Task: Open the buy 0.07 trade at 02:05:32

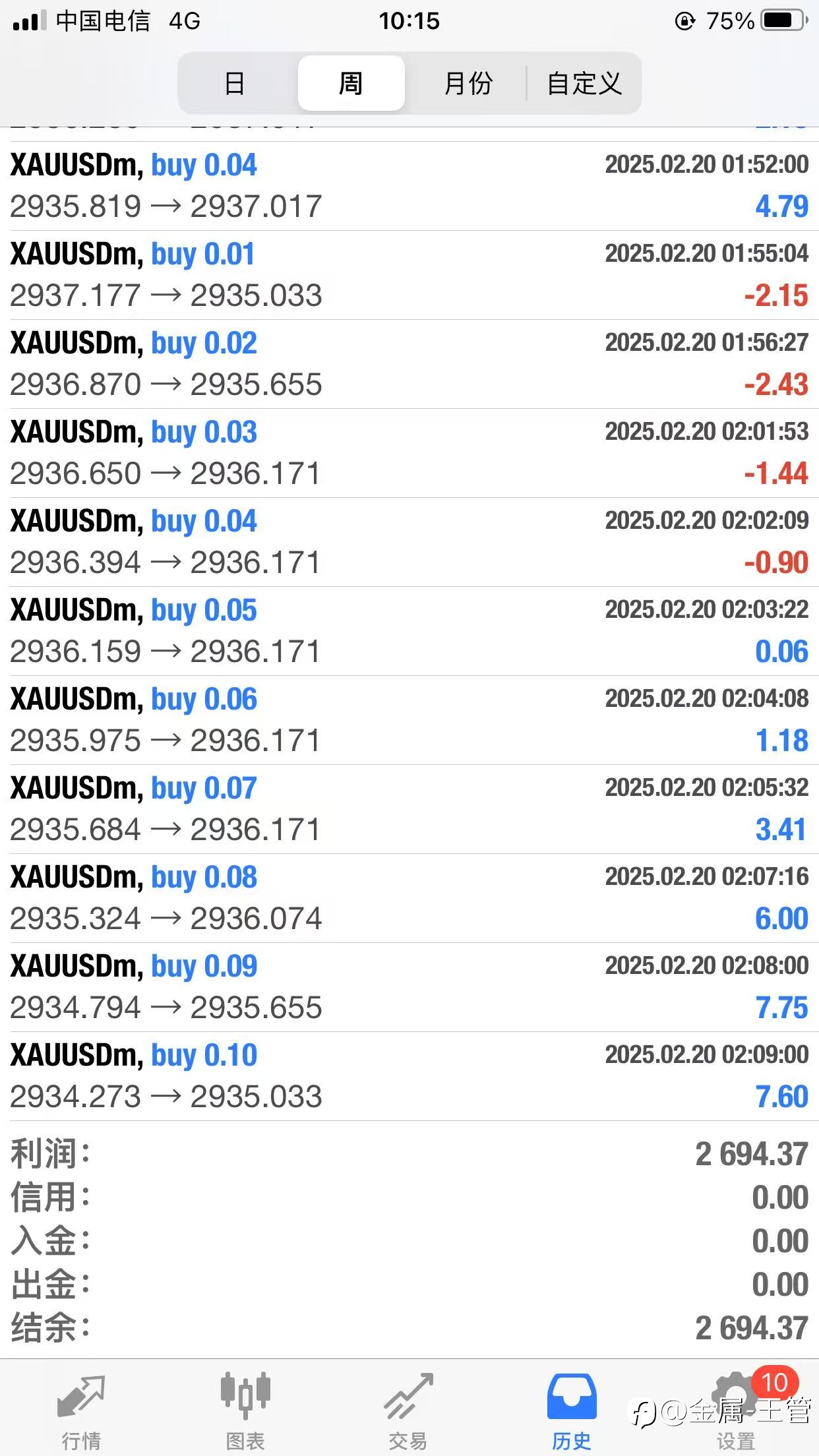Action: pyautogui.click(x=409, y=809)
